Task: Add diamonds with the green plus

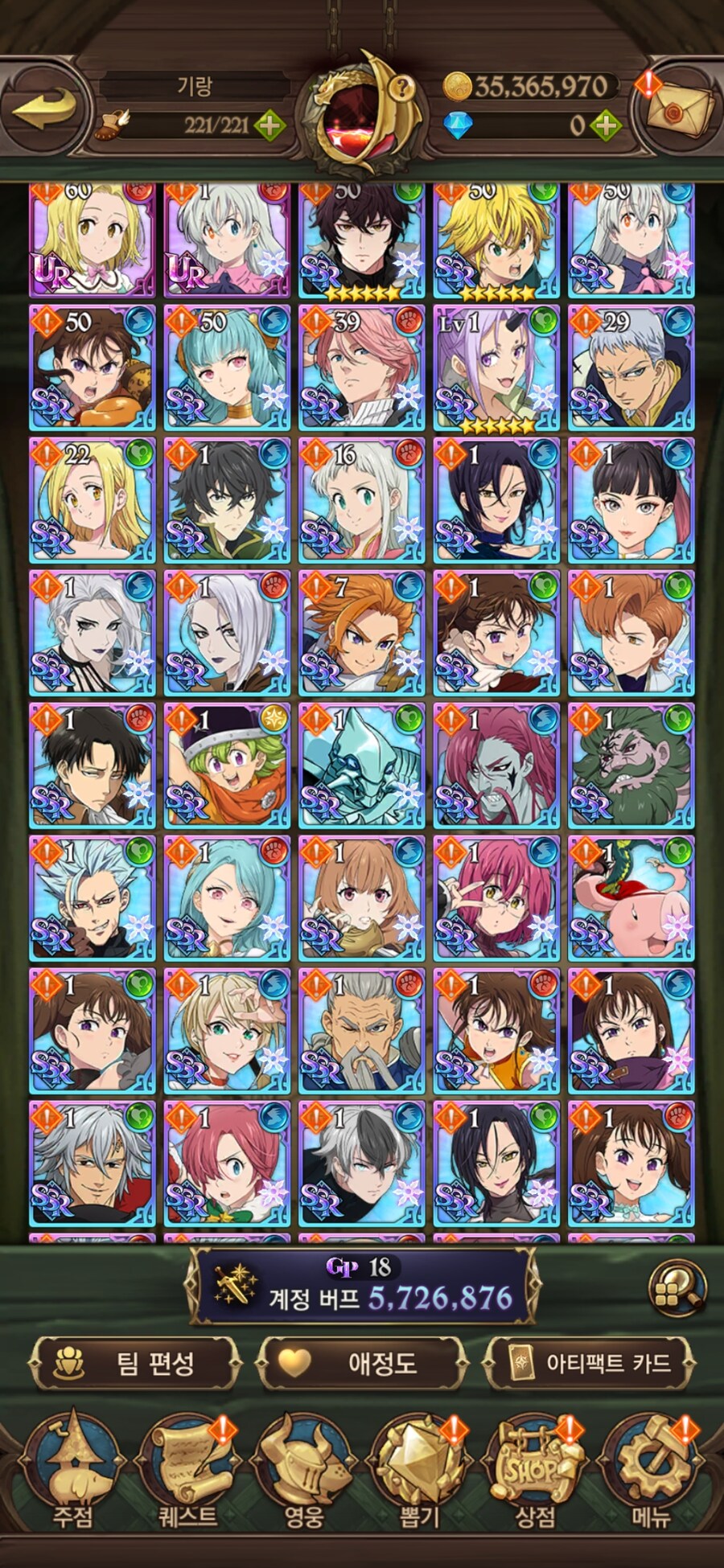Action: (605, 125)
